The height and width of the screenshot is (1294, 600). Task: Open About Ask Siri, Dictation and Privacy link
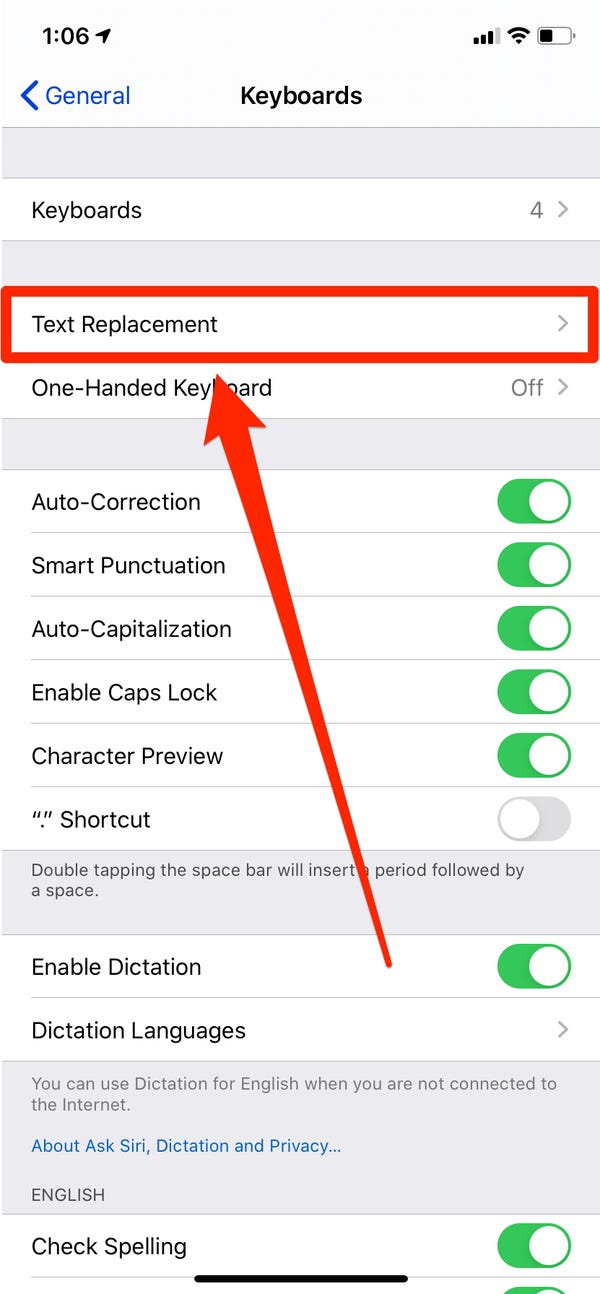pyautogui.click(x=186, y=1146)
